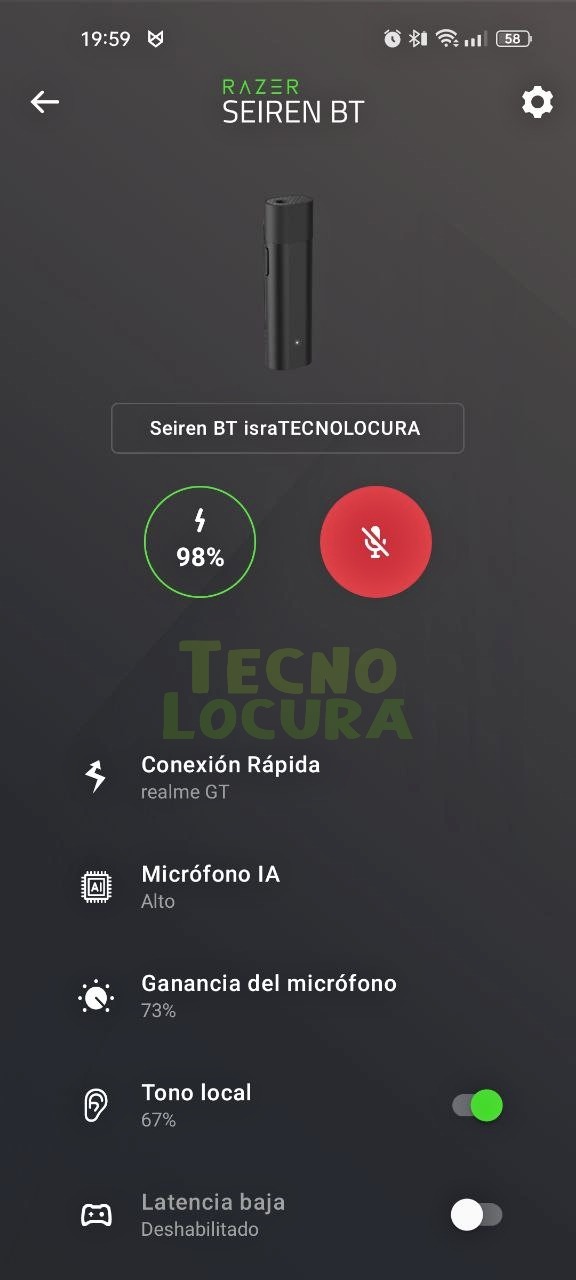Open Micrófono IA options
This screenshot has height=1280, width=576.
288,886
